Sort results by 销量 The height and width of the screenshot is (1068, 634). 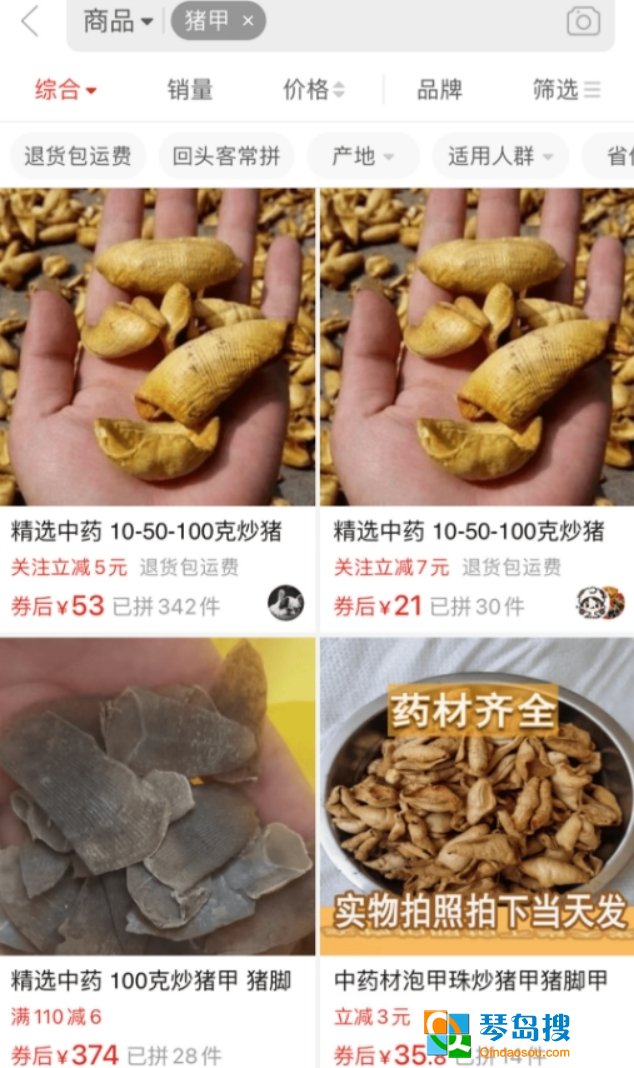click(190, 89)
